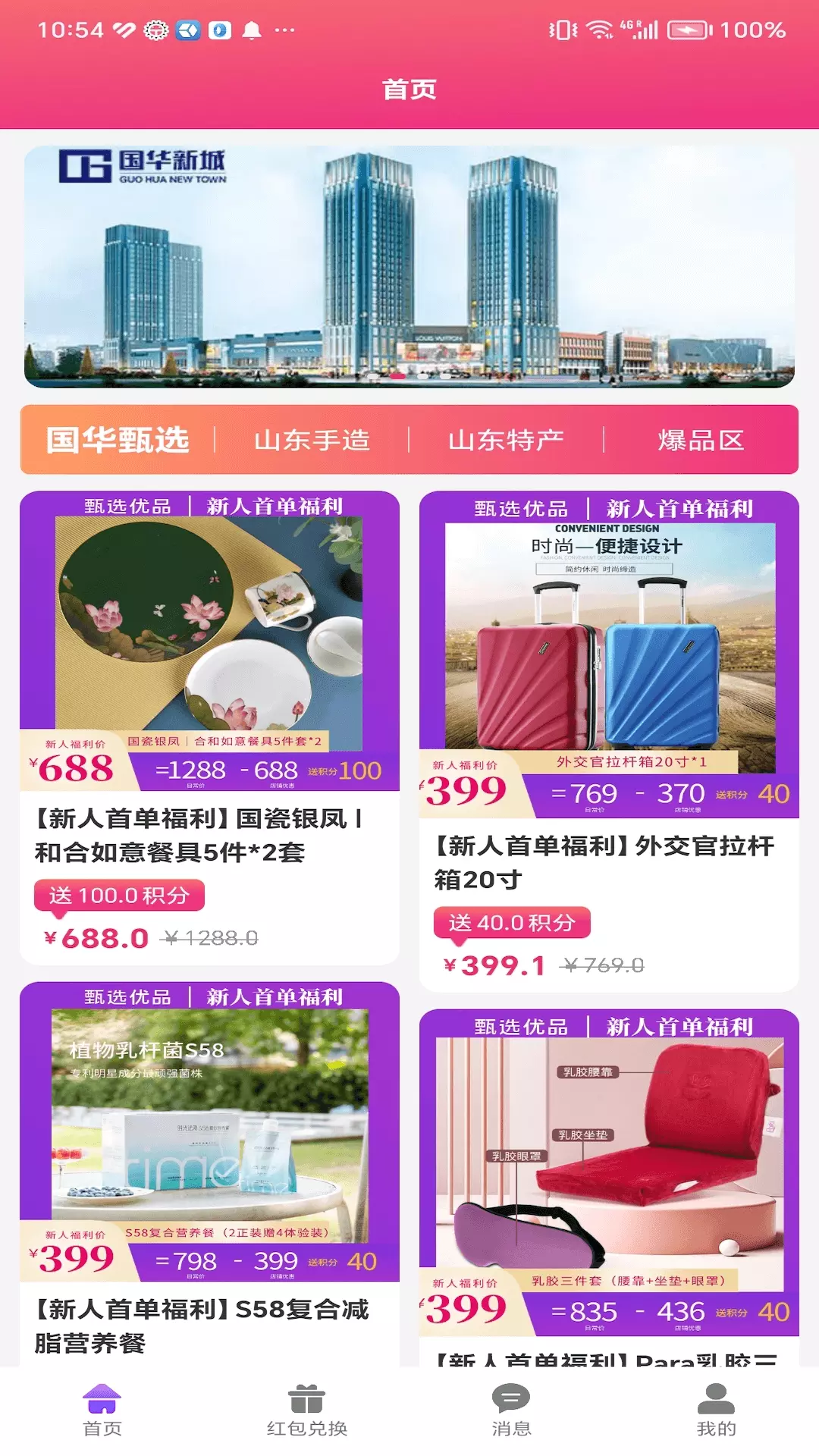Open the 红包兑换 tab
Viewport: 819px width, 1456px height.
[307, 1410]
